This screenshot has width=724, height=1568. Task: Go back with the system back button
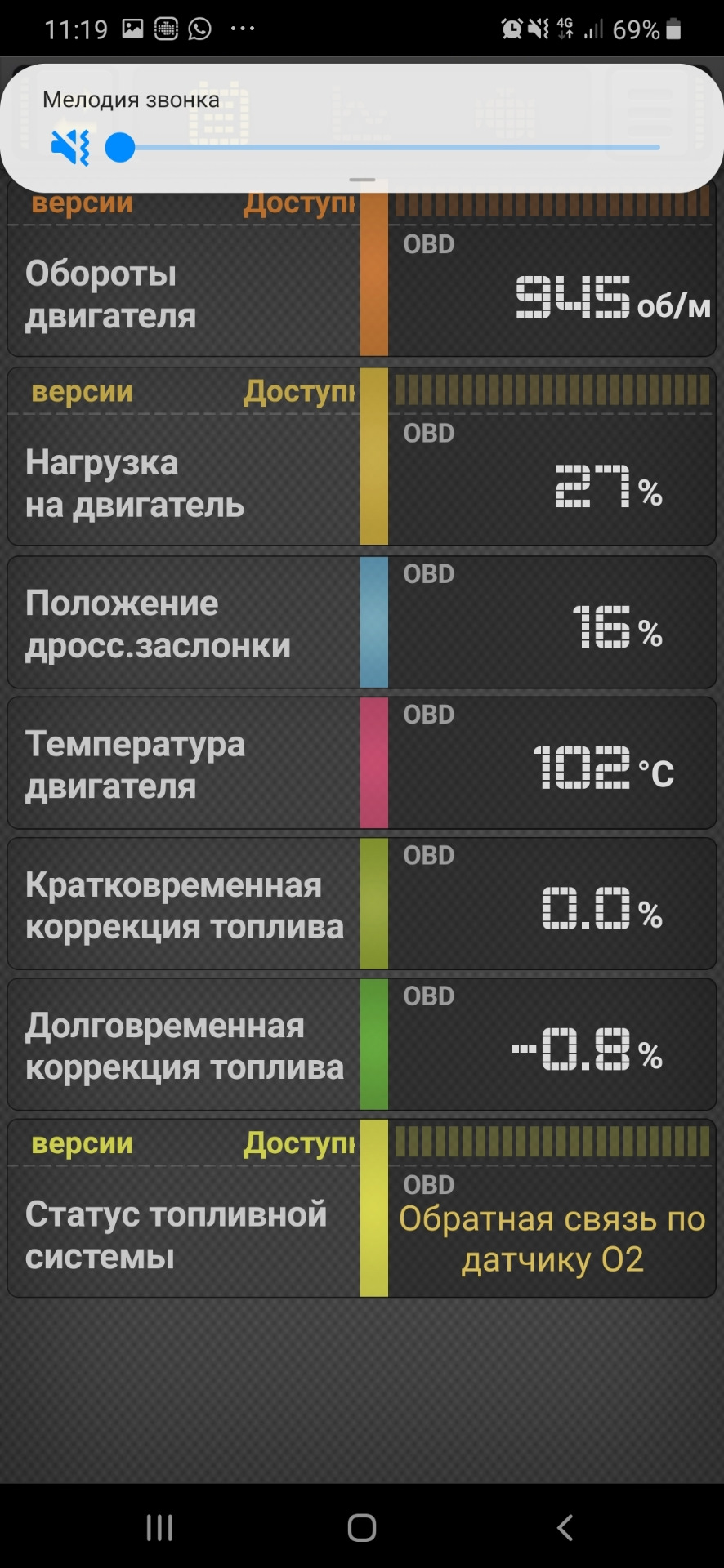coord(565,1527)
